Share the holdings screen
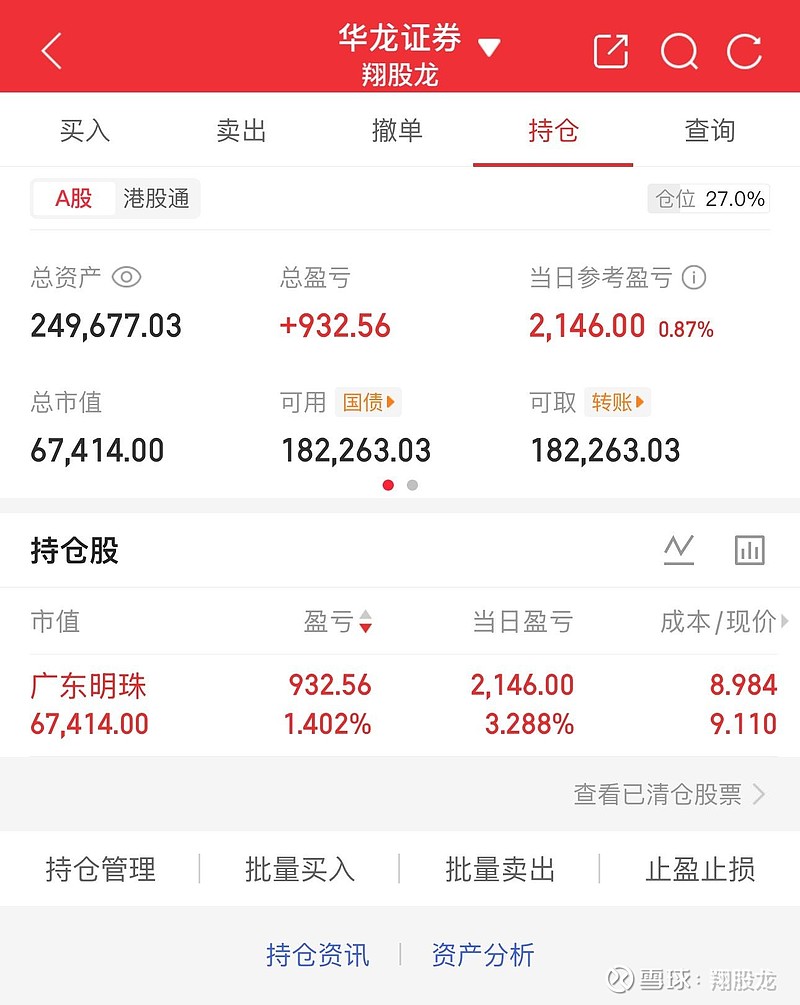This screenshot has height=1005, width=800. click(x=611, y=51)
